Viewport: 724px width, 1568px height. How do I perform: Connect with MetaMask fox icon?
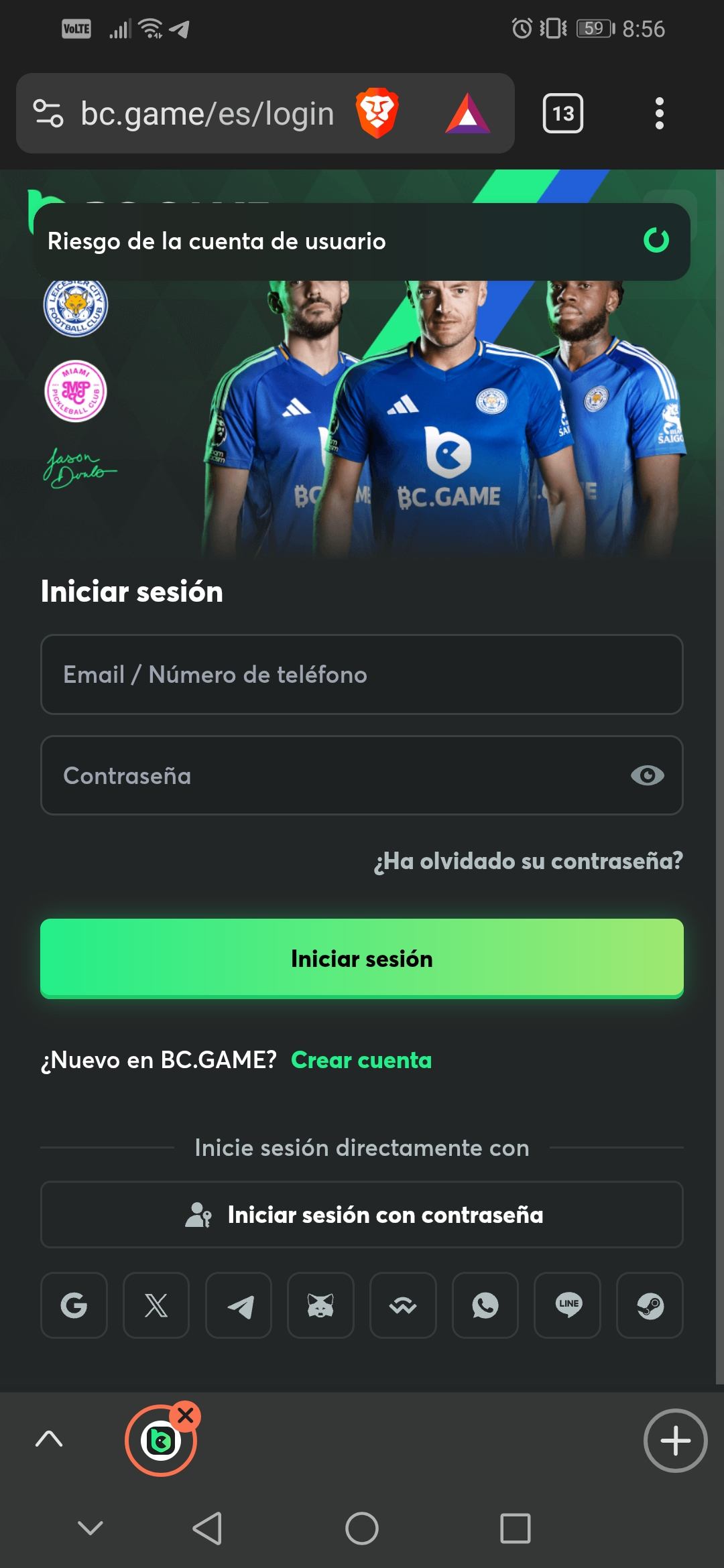[320, 1305]
